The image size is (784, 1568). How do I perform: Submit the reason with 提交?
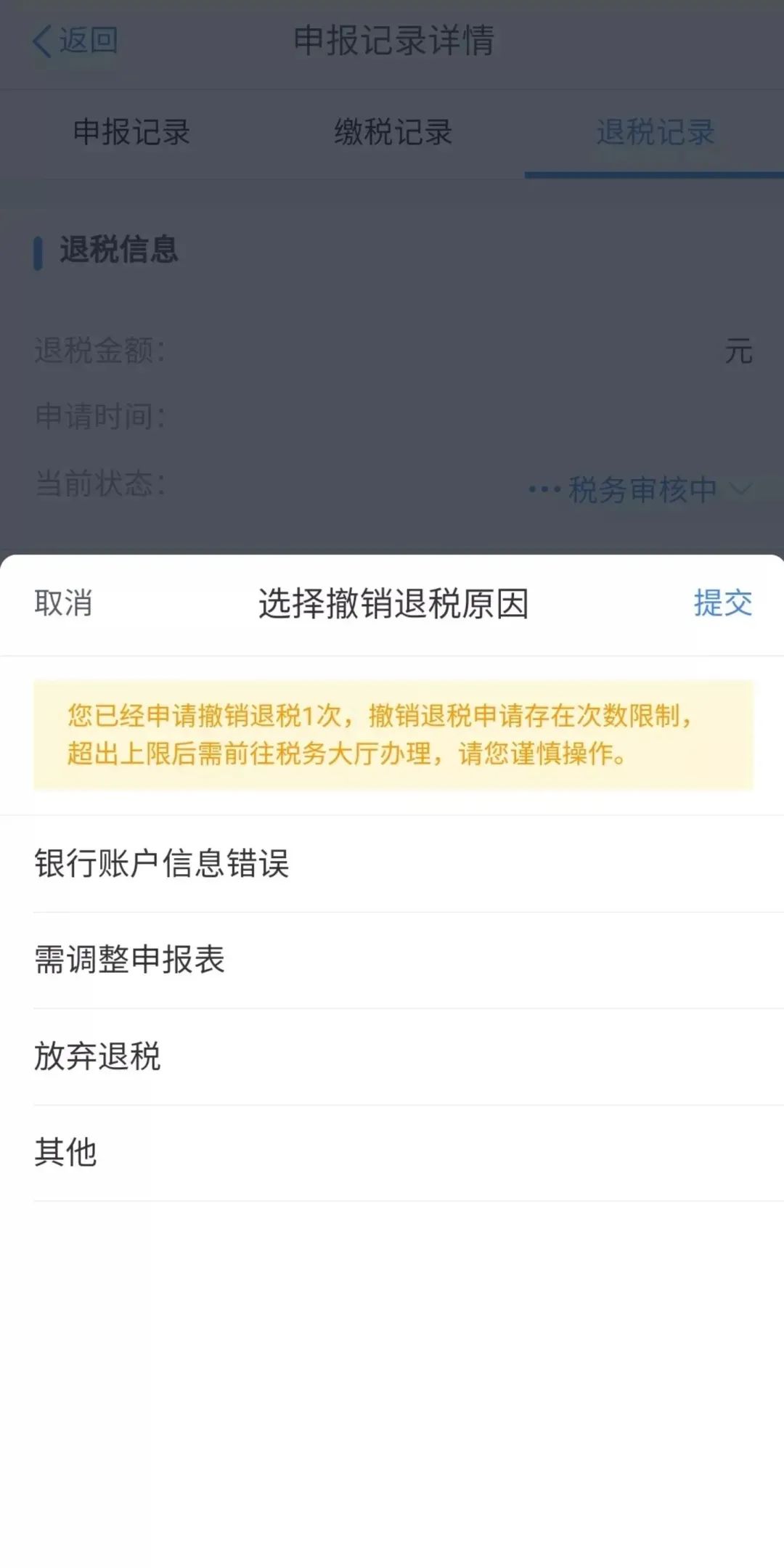click(x=722, y=603)
